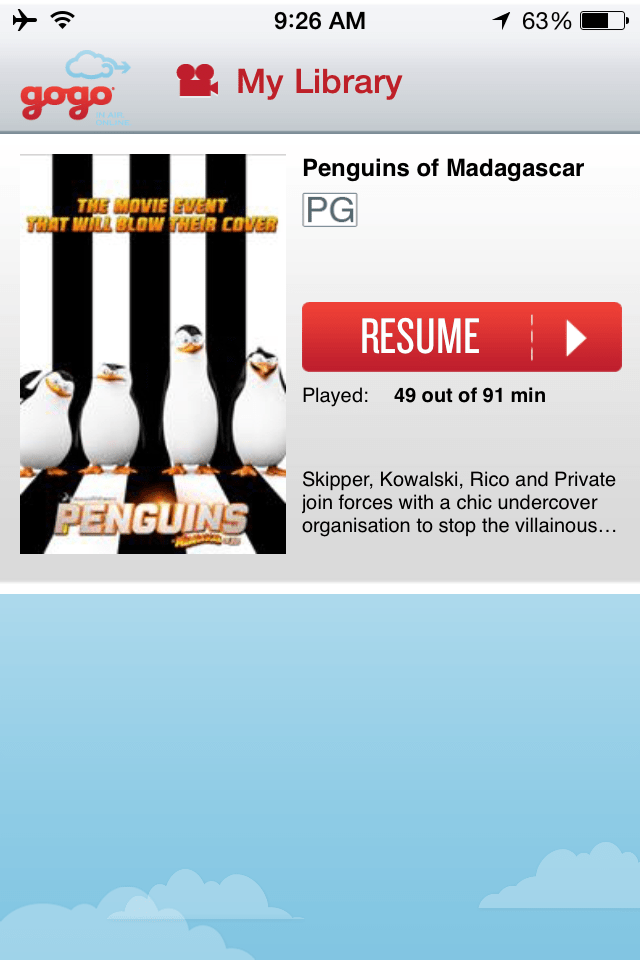This screenshot has height=960, width=640.
Task: Open the My Library camera icon
Action: click(x=197, y=81)
